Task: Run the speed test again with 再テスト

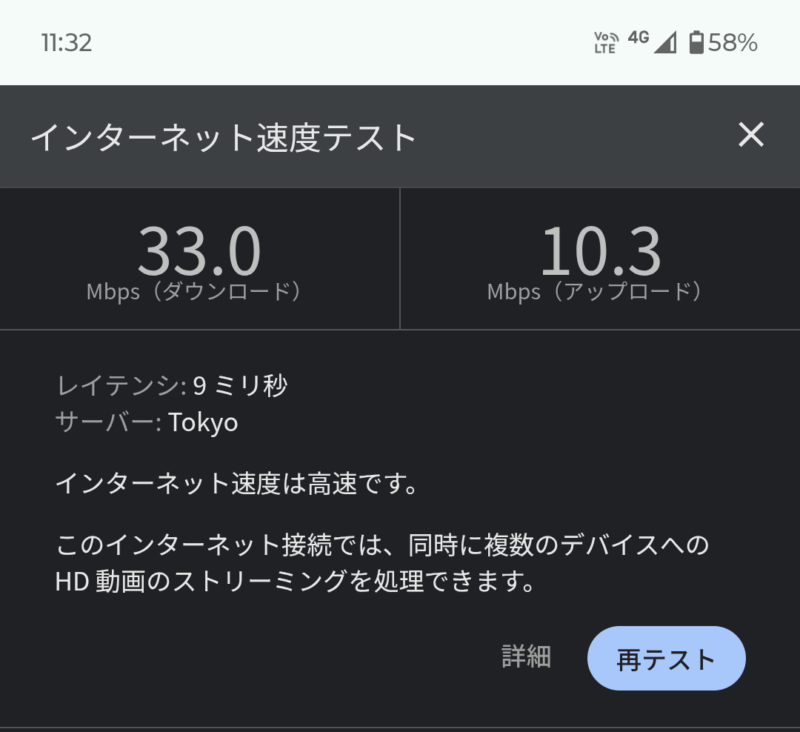Action: tap(666, 659)
